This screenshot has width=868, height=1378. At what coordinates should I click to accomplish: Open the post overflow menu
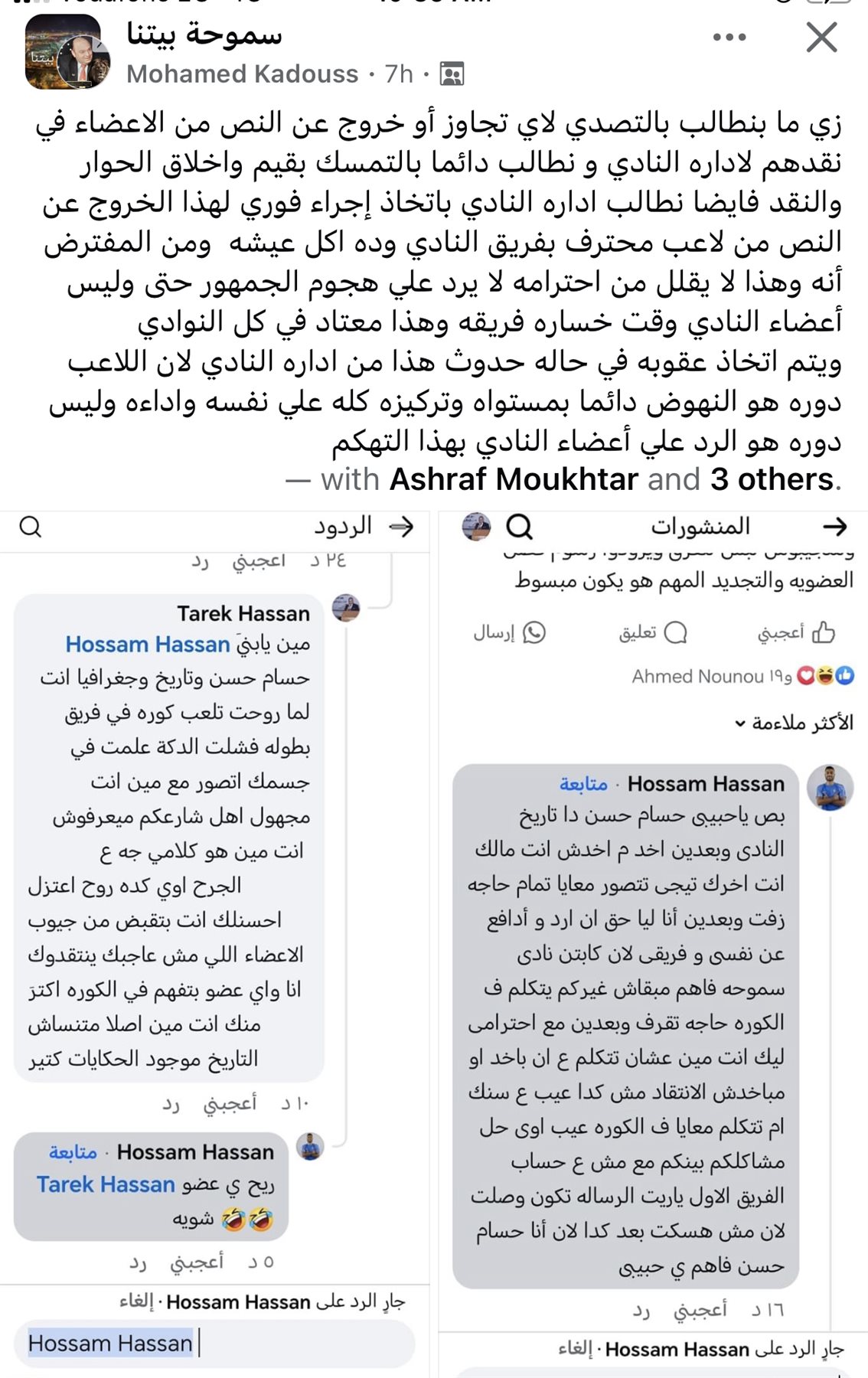[729, 38]
